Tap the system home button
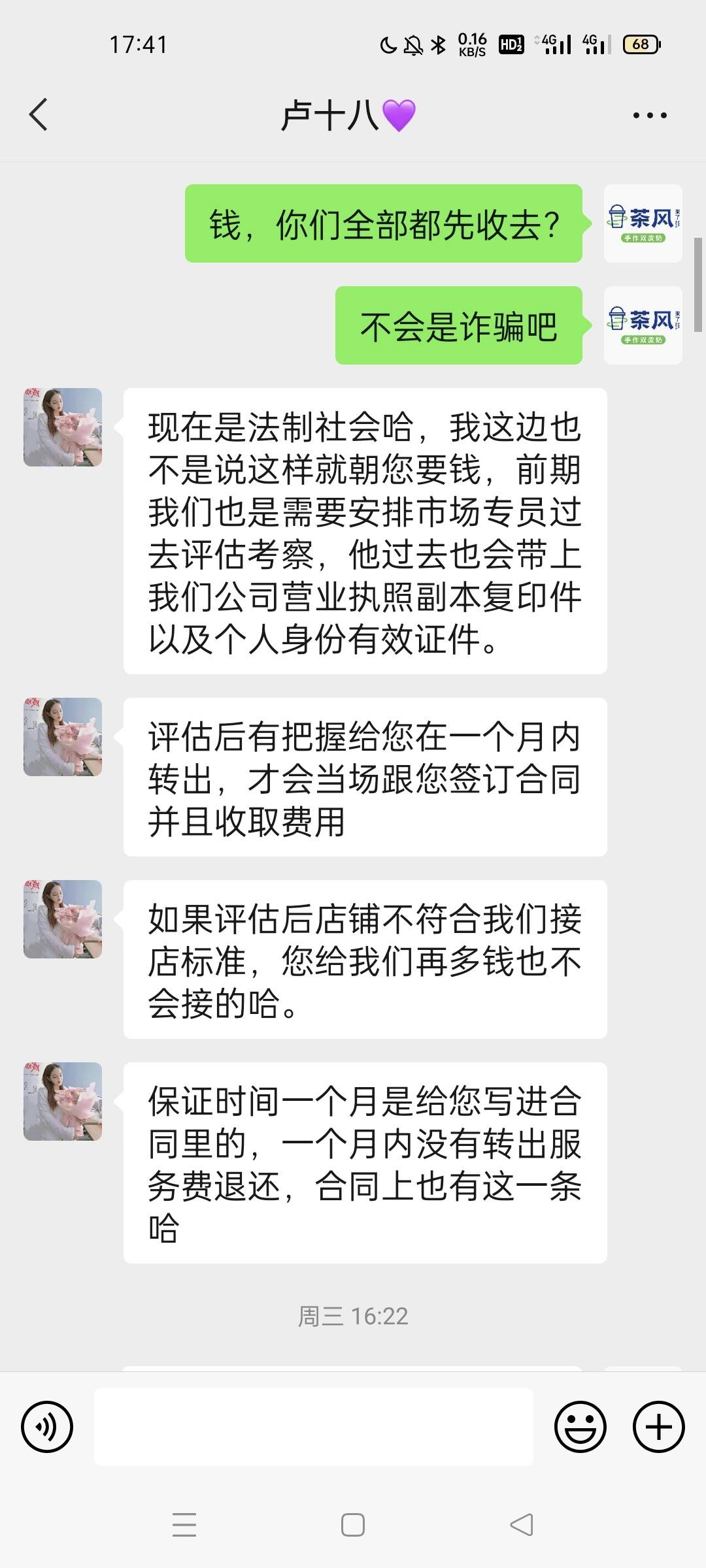 click(x=353, y=1526)
